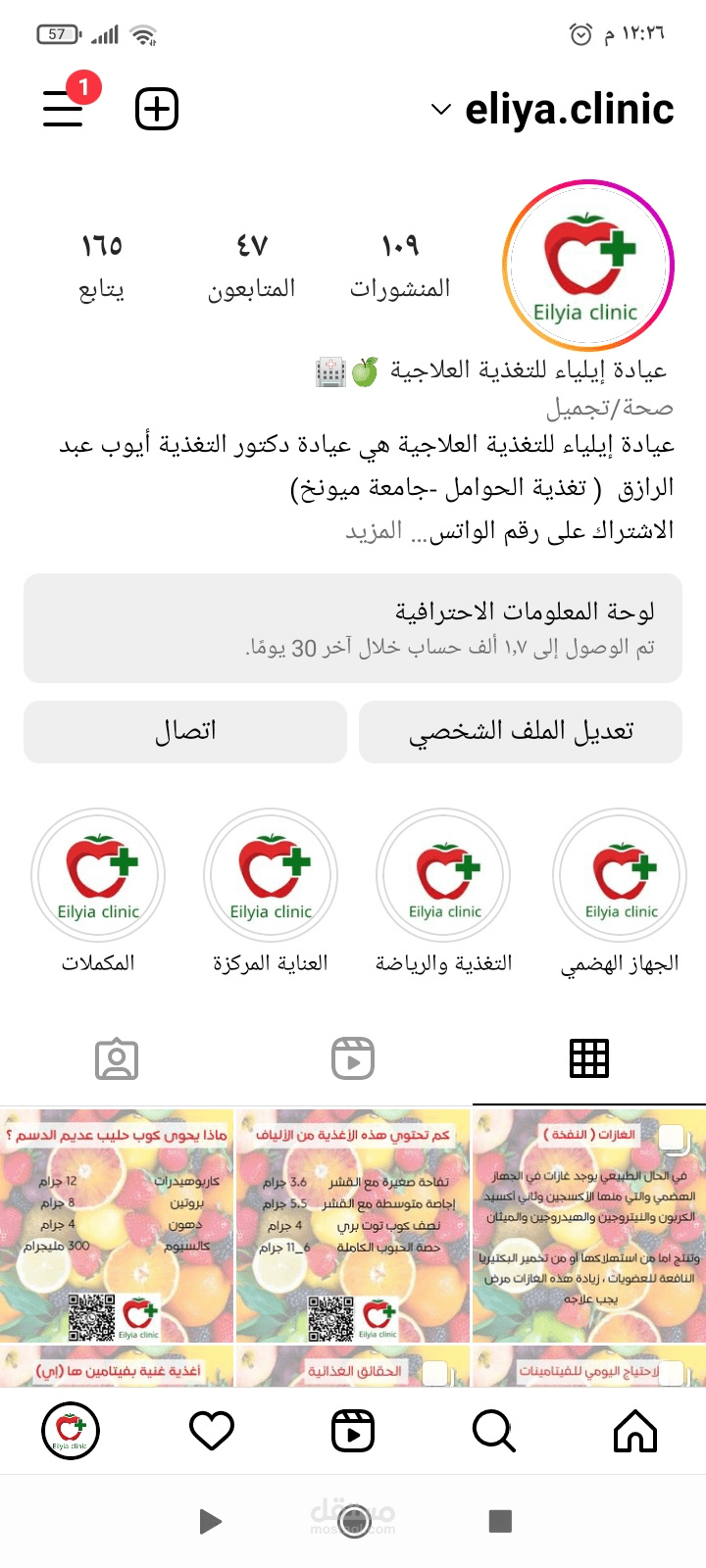Image resolution: width=706 pixels, height=1568 pixels.
Task: View the يتابع following list
Action: (102, 266)
